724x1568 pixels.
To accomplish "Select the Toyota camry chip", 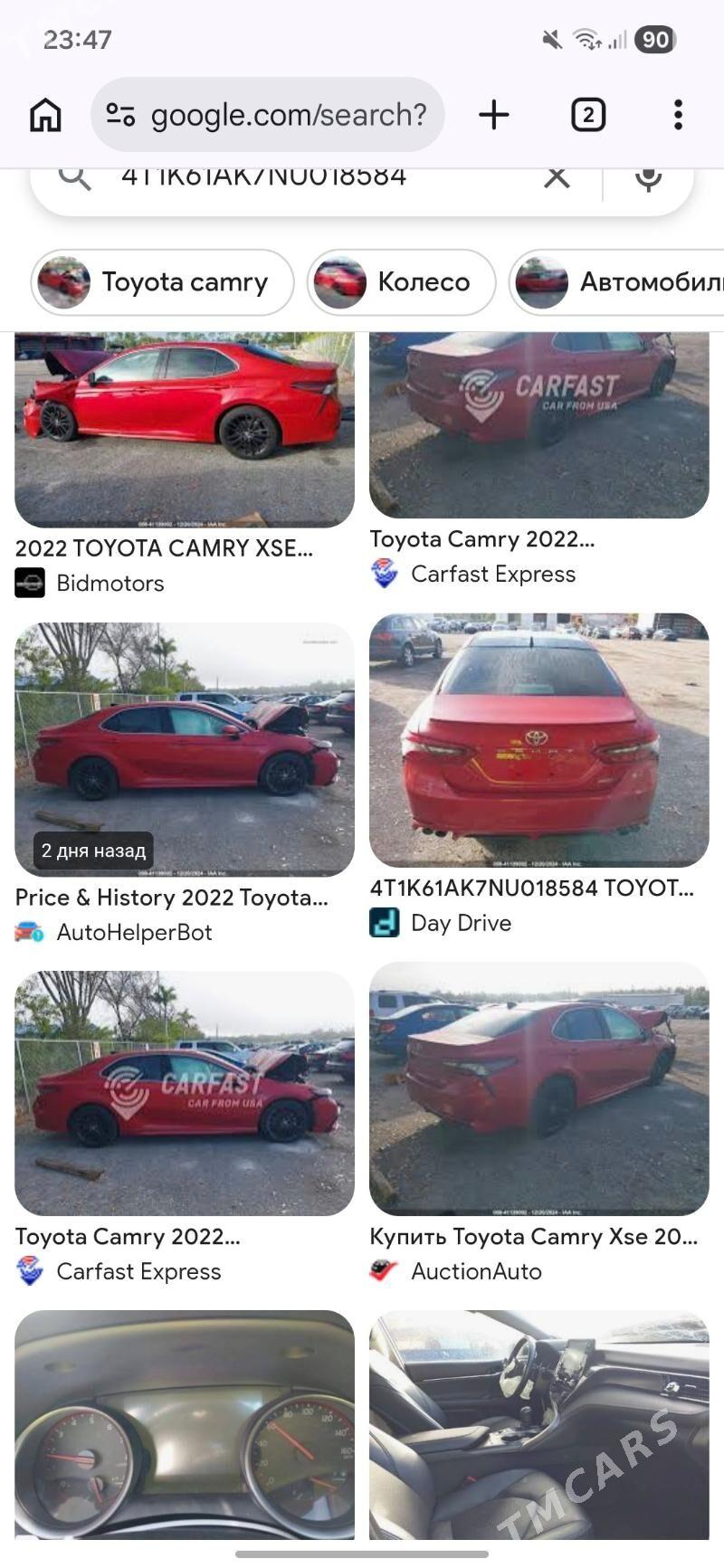I will 163,282.
